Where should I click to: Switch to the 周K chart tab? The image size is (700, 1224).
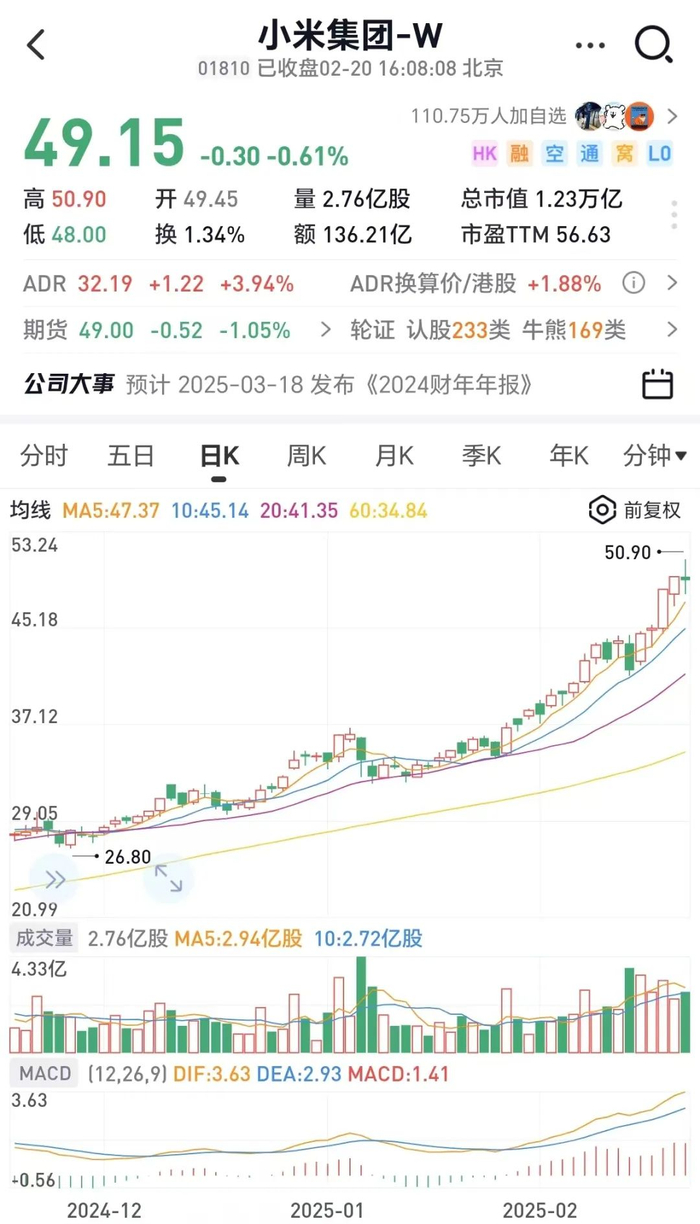(x=307, y=456)
